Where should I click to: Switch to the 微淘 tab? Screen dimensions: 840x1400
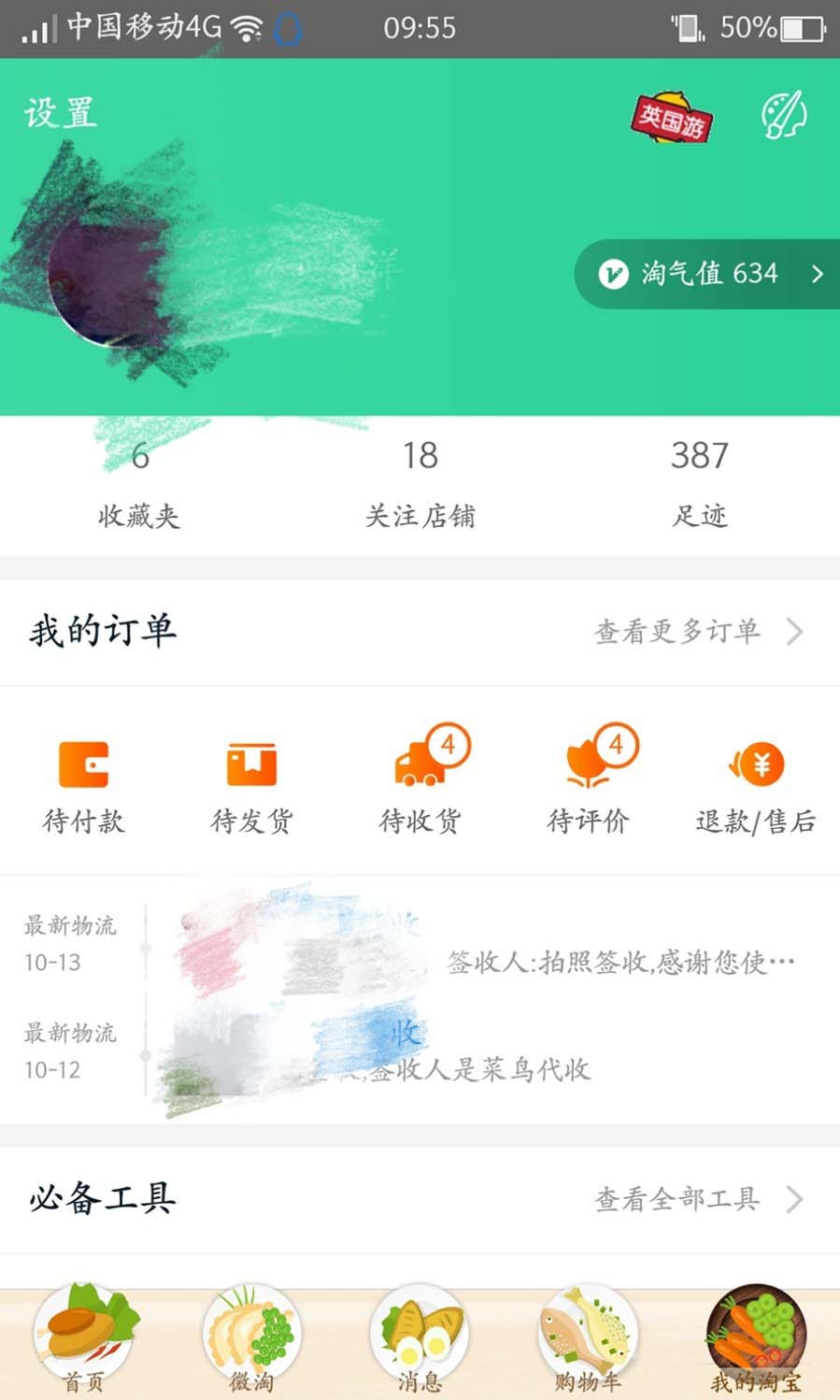[x=251, y=1341]
